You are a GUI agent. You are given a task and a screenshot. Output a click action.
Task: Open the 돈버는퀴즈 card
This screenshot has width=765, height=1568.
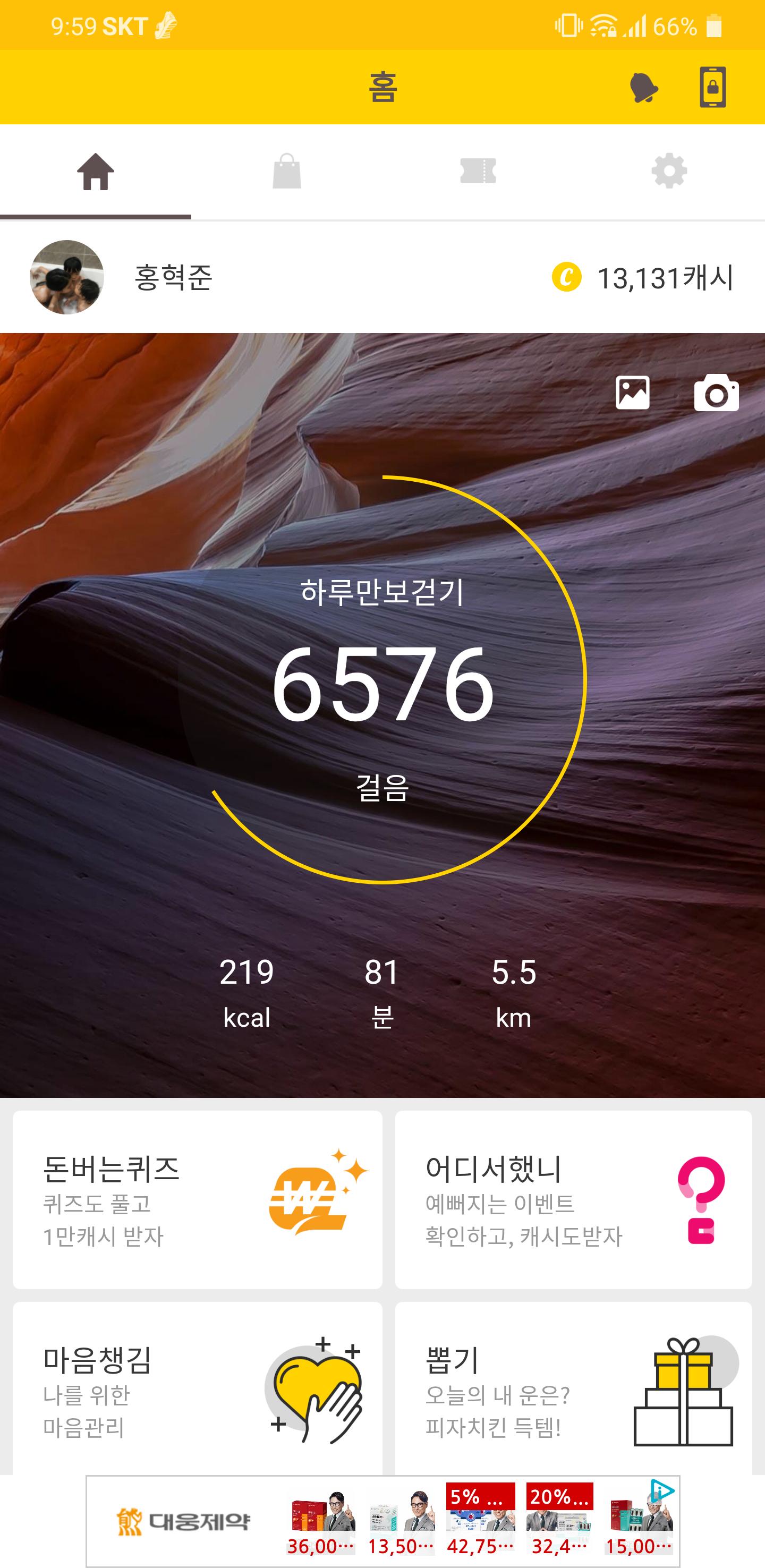[x=197, y=1200]
